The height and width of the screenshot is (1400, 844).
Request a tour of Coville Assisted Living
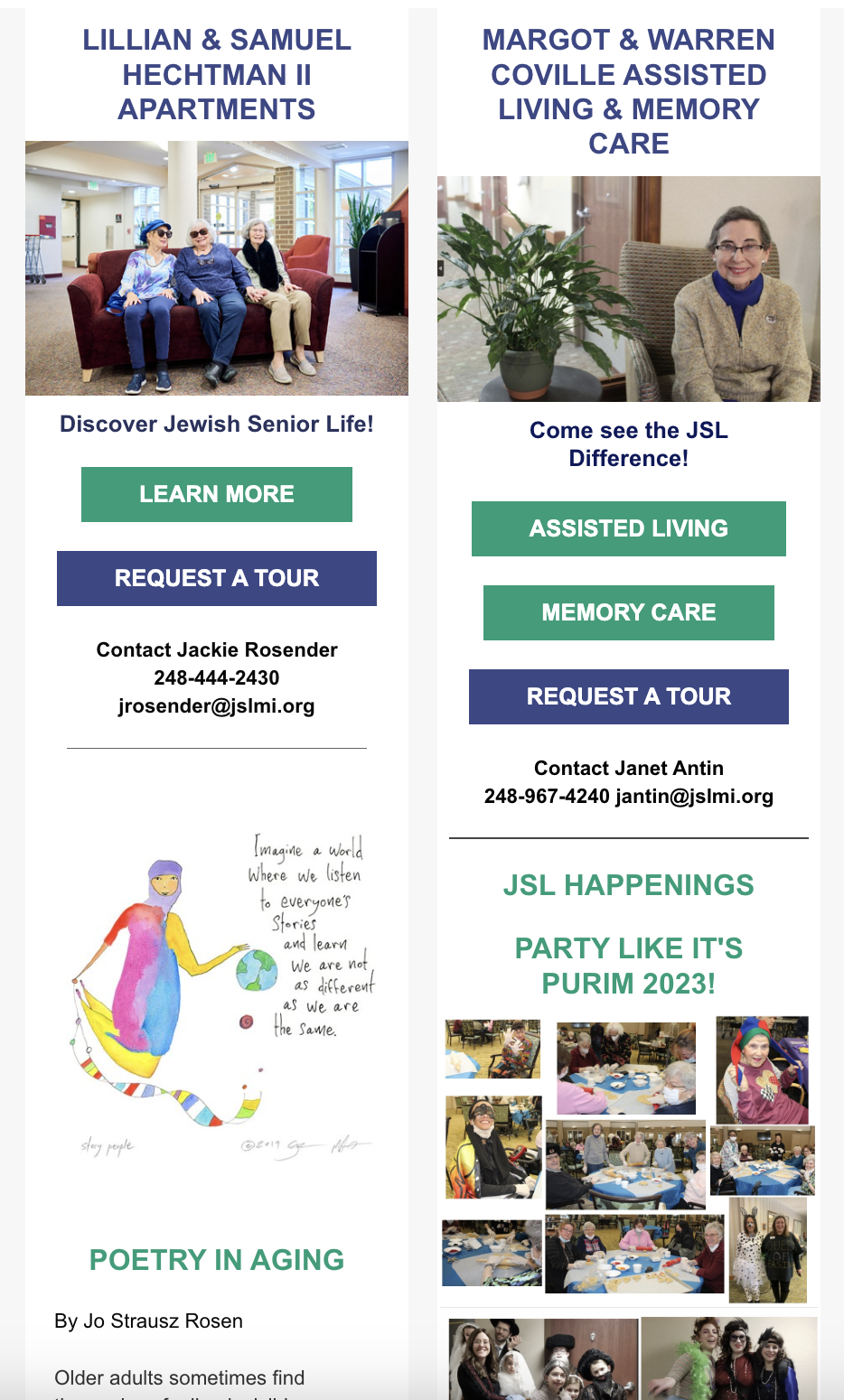628,696
